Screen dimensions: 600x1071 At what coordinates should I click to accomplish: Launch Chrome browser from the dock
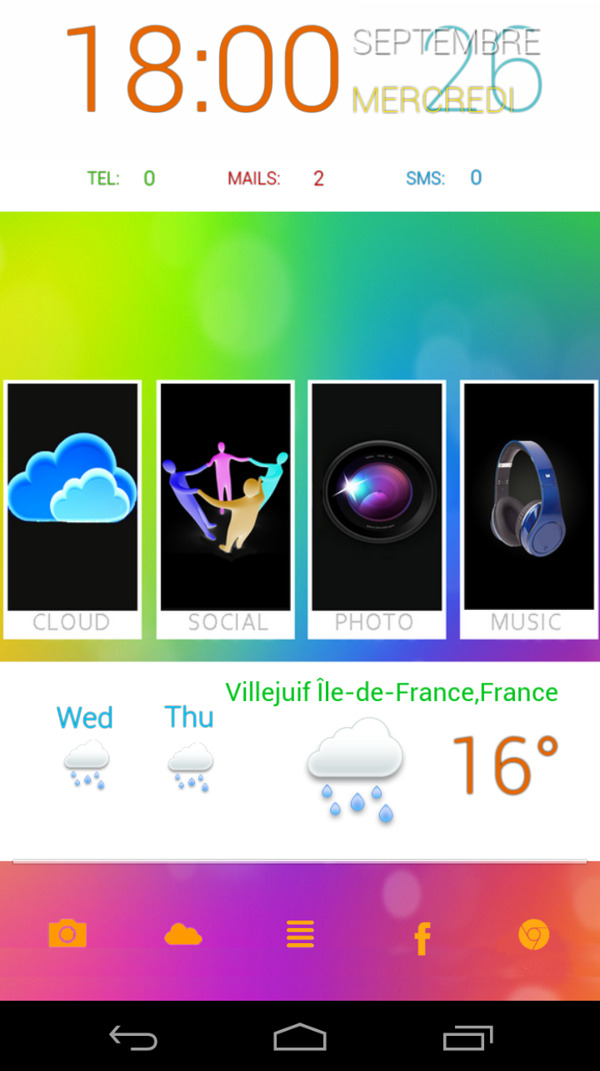point(534,935)
